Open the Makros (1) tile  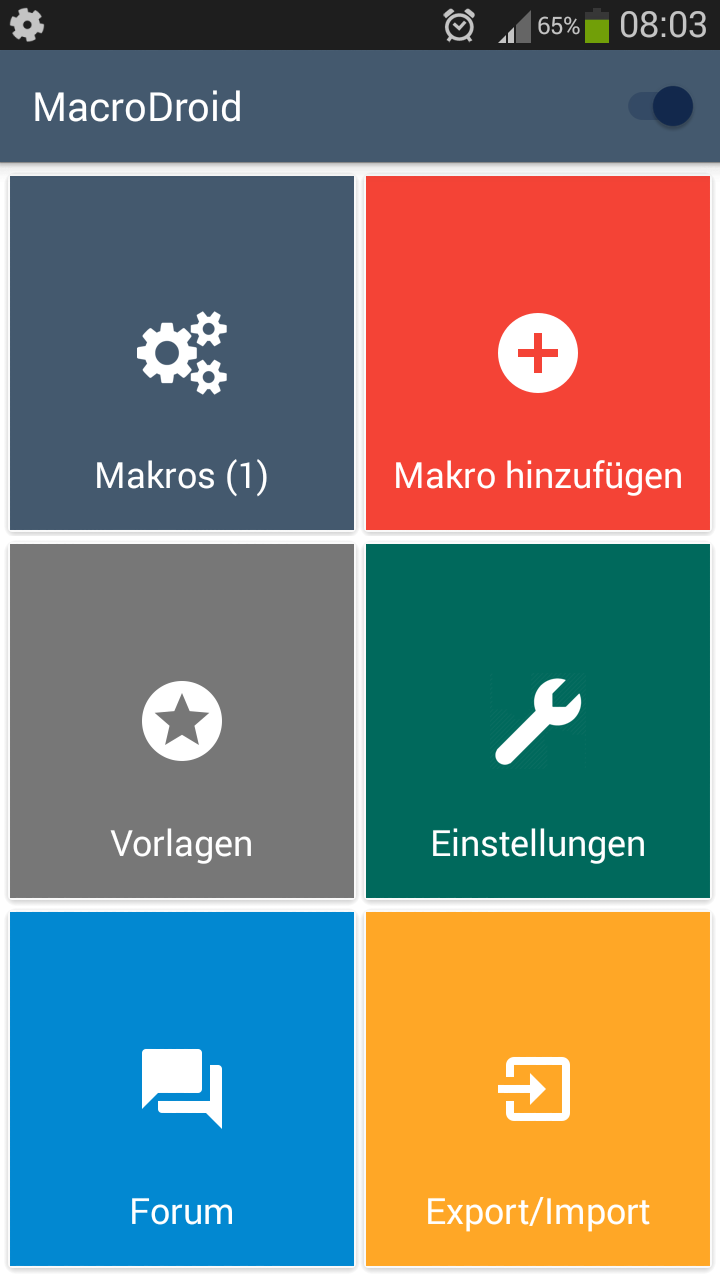click(182, 353)
